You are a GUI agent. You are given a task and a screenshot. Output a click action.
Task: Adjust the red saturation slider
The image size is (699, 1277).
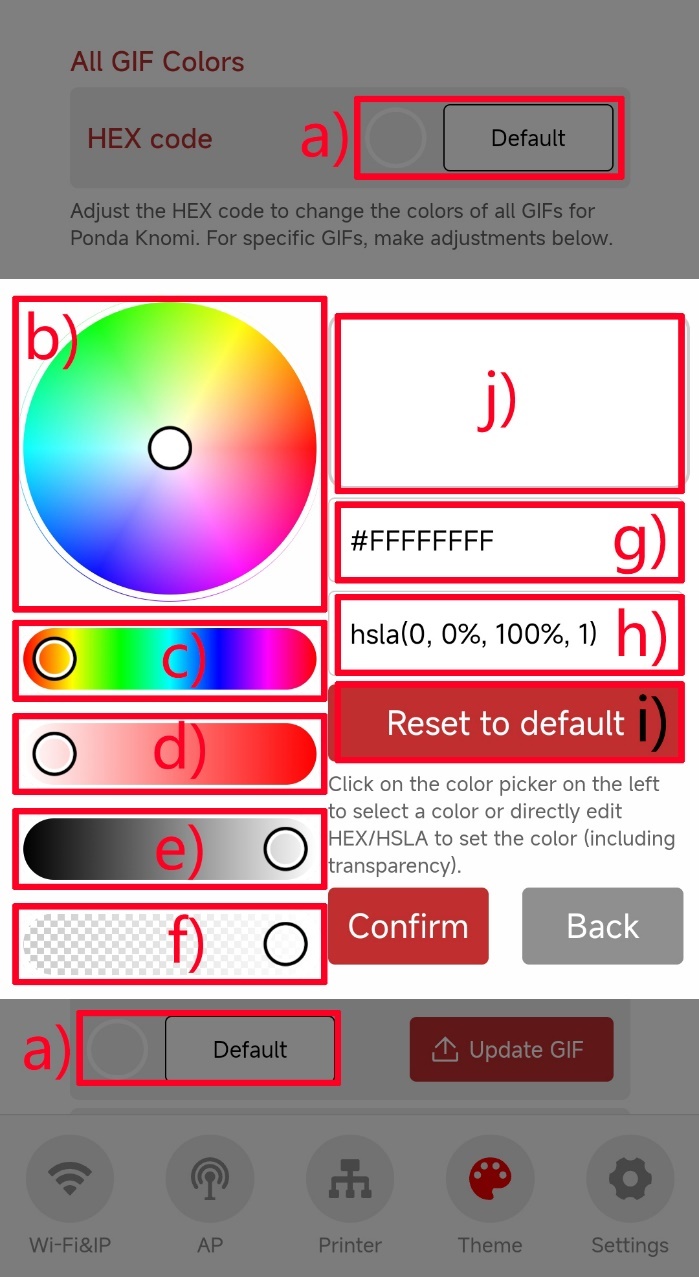pos(169,754)
